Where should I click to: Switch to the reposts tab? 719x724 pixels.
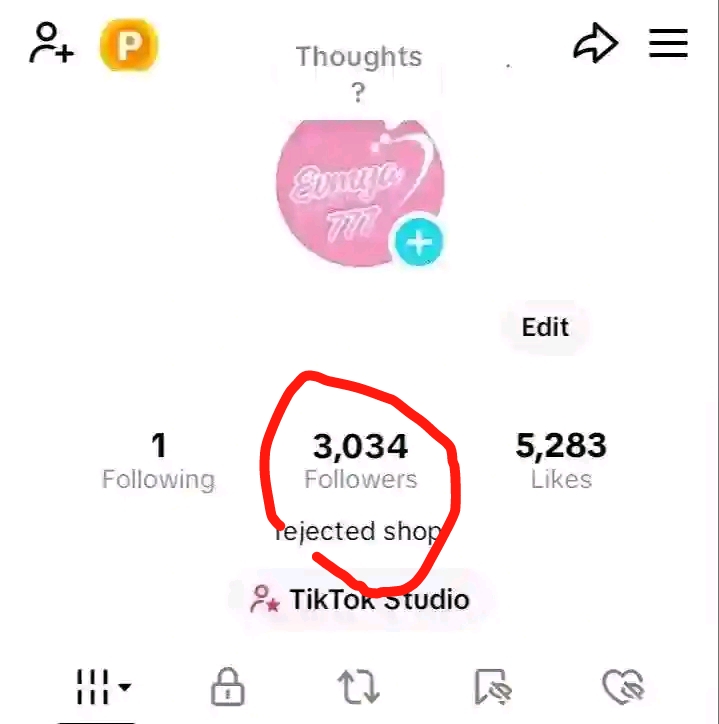(x=358, y=687)
